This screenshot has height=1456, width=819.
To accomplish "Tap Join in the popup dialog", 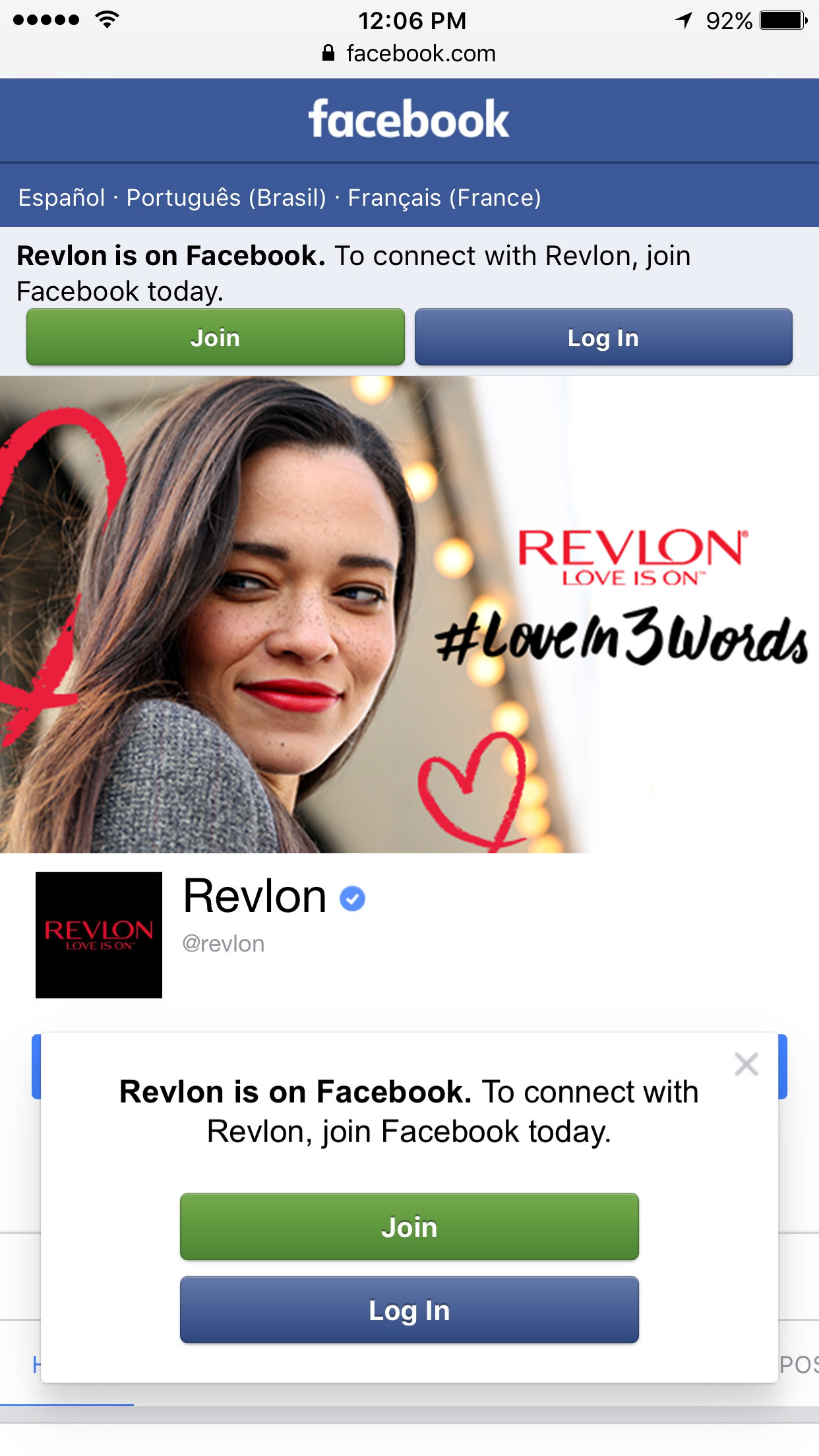I will tap(409, 1227).
